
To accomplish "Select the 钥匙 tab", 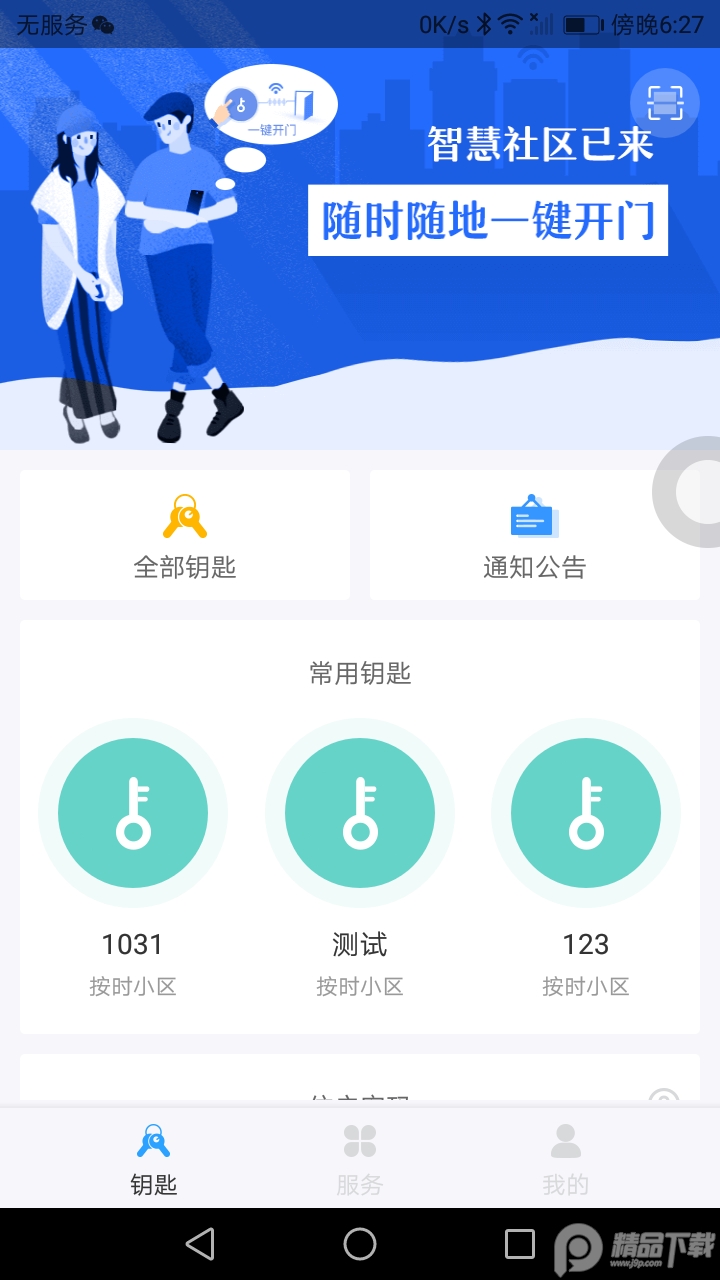I will [154, 1158].
